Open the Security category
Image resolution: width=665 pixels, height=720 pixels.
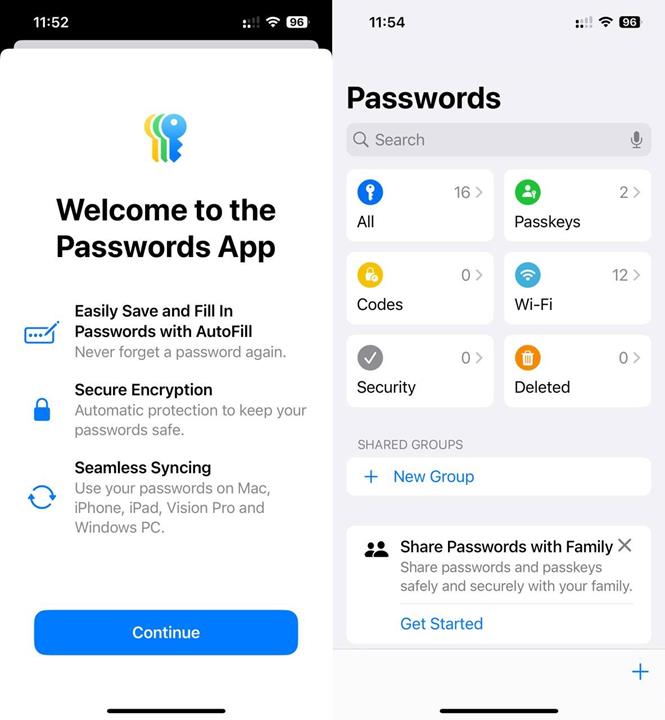[x=420, y=371]
